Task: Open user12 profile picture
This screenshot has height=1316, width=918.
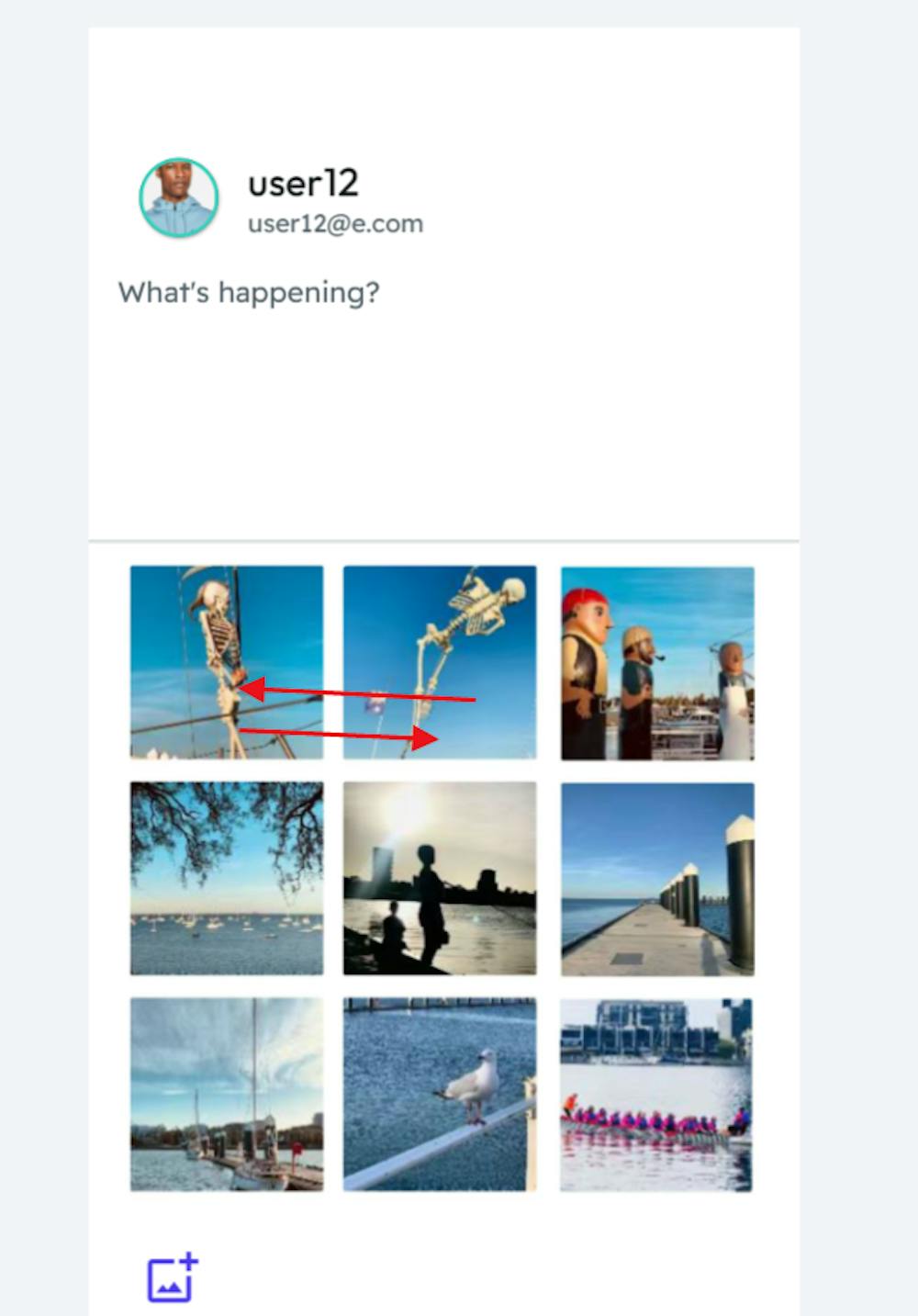Action: (x=179, y=197)
